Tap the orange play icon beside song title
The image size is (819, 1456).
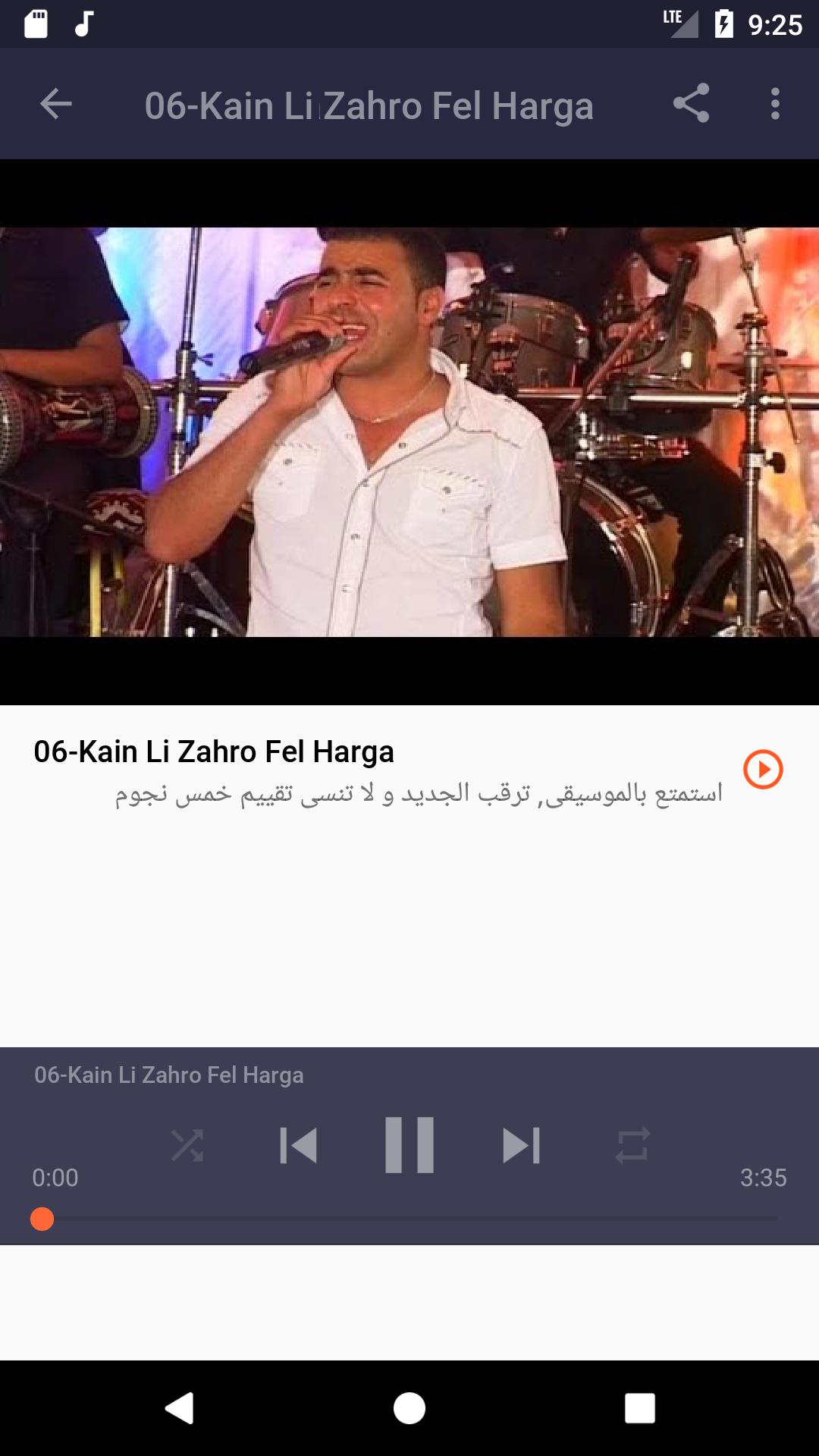(x=762, y=769)
